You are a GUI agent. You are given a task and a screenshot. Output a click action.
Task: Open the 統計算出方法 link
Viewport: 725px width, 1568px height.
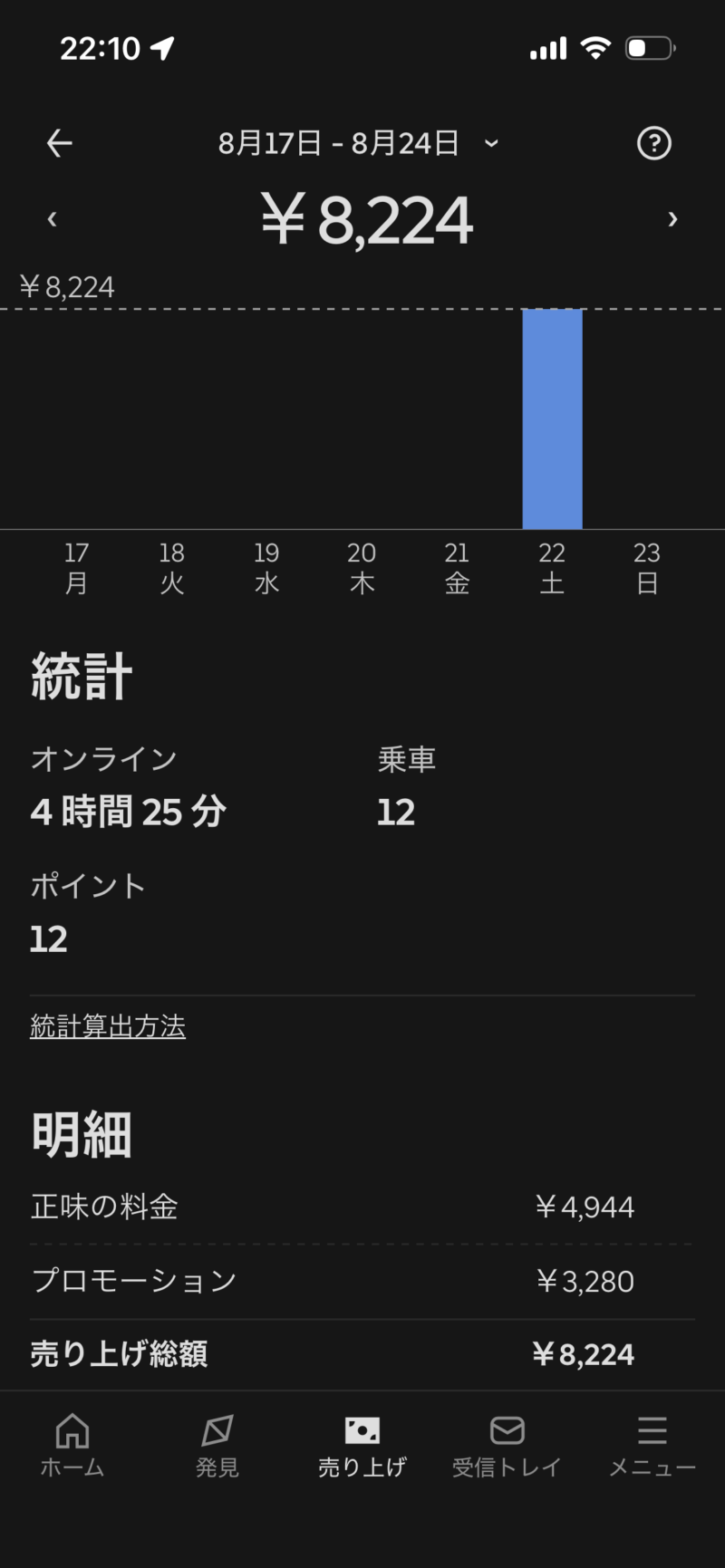(108, 1026)
